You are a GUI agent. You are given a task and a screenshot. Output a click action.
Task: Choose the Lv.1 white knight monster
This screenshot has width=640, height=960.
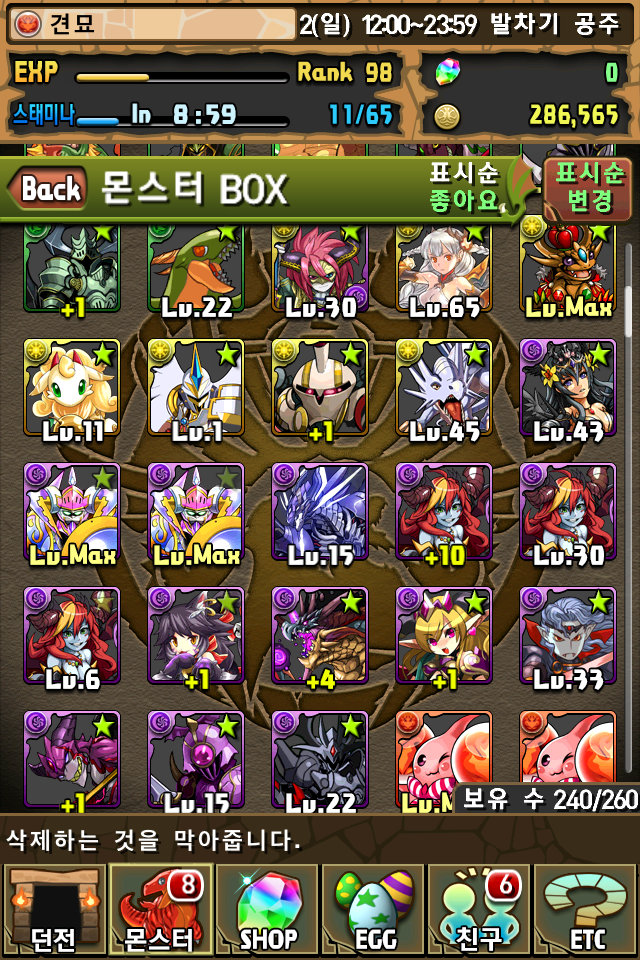196,390
